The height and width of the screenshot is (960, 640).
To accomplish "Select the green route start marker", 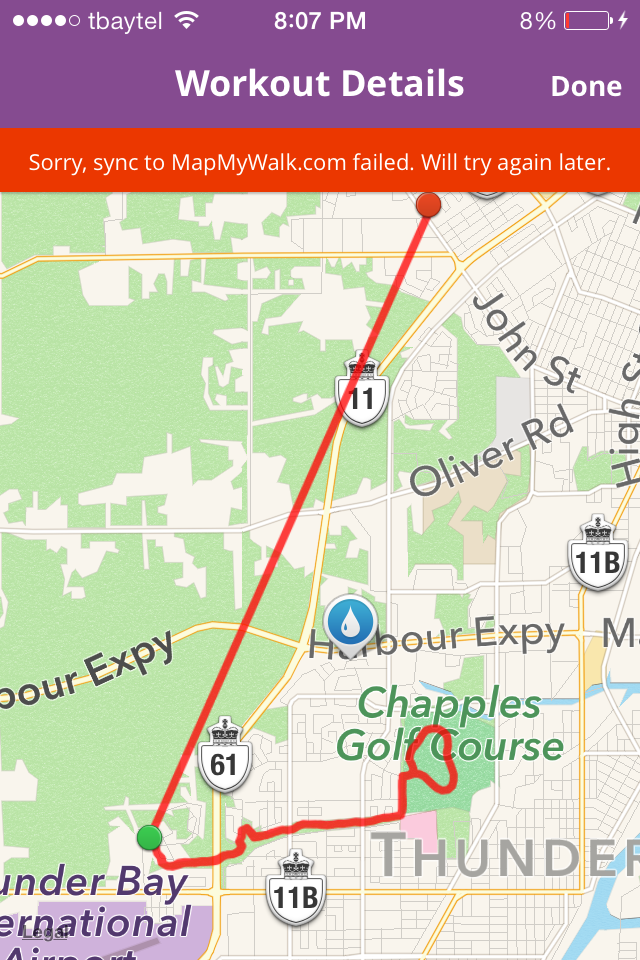I will (x=149, y=837).
